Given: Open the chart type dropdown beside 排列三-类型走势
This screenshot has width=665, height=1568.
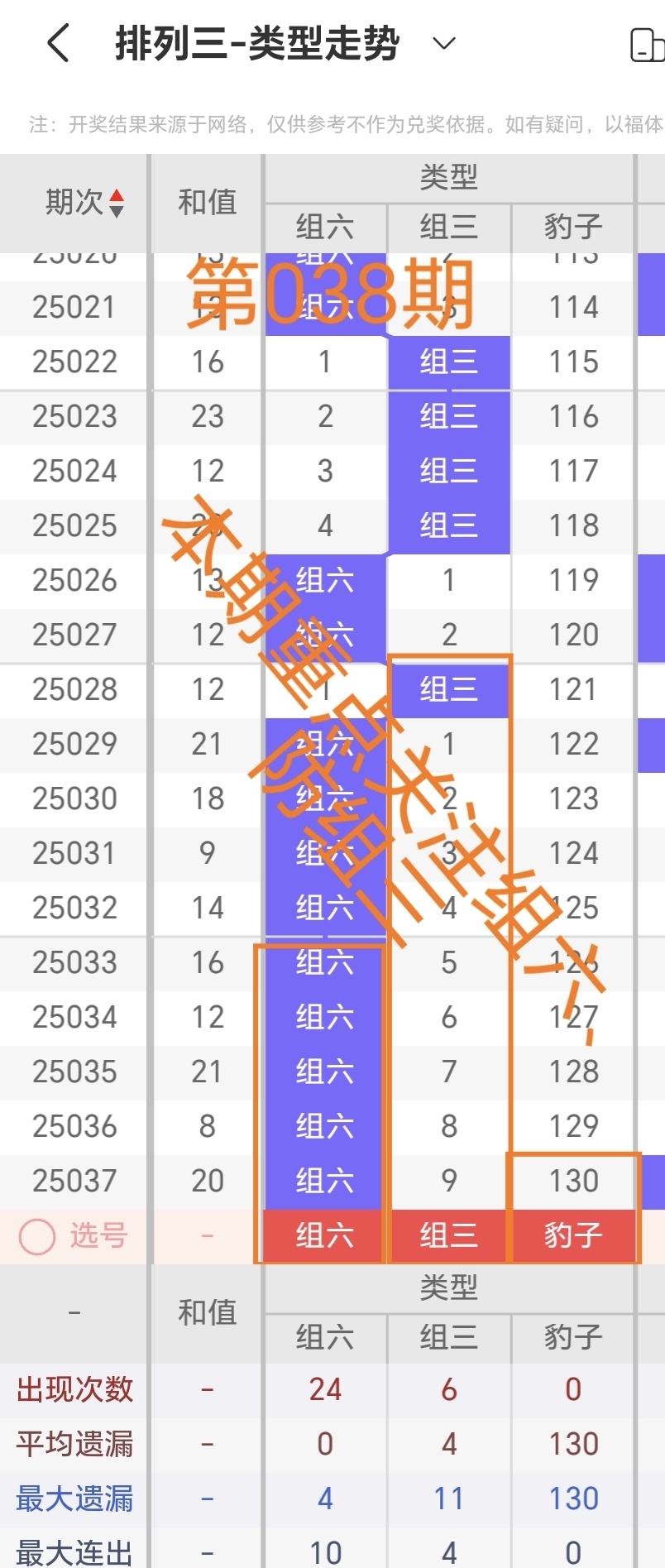Looking at the screenshot, I should [x=443, y=43].
